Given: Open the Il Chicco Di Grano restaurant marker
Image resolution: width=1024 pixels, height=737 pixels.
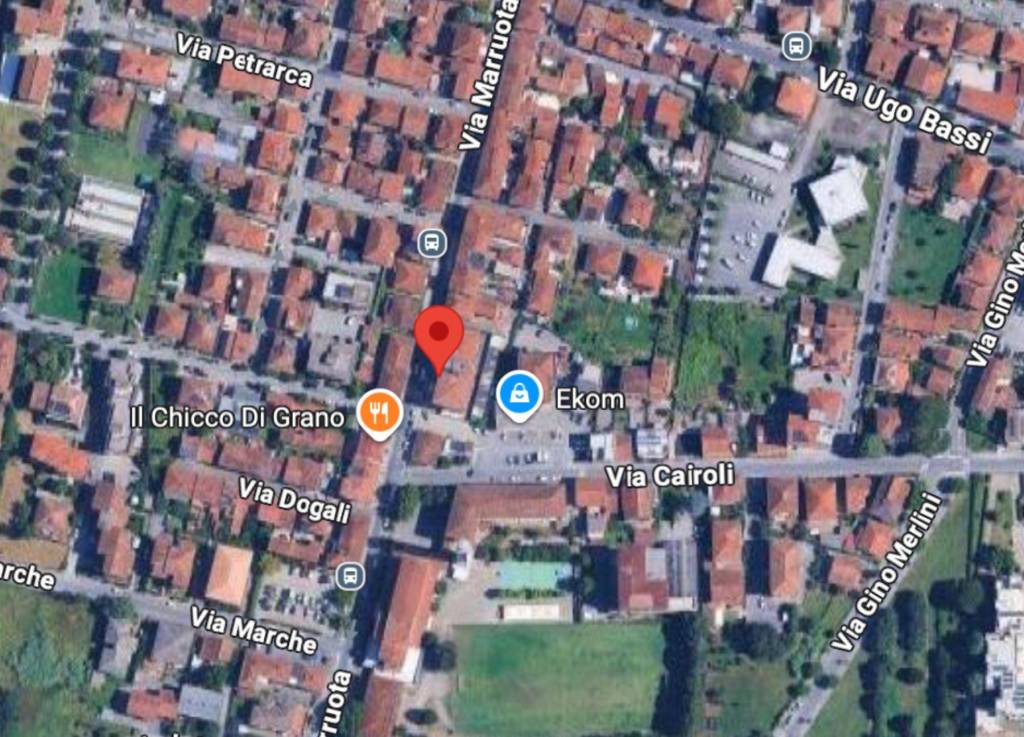Looking at the screenshot, I should click(x=380, y=411).
